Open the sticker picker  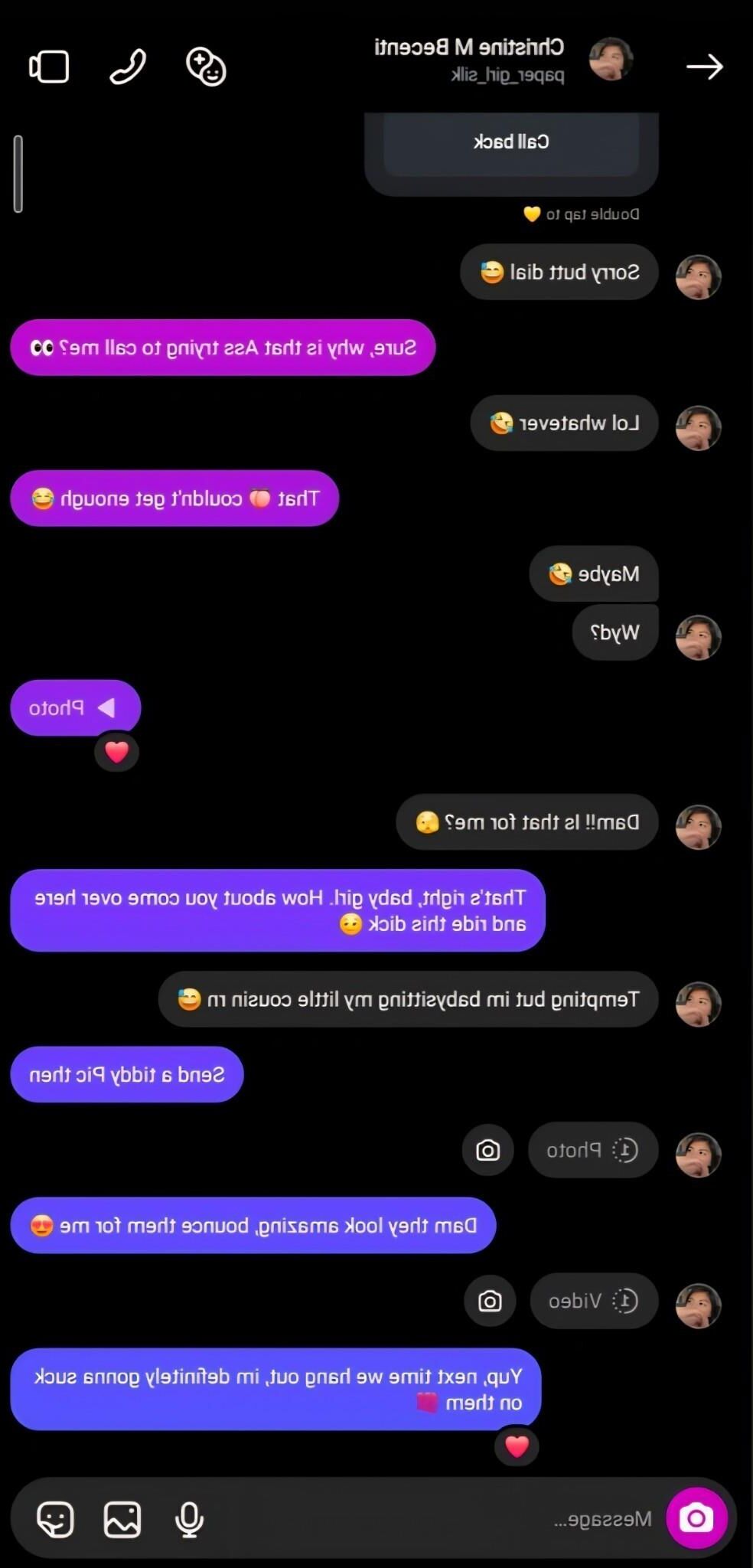point(56,1519)
